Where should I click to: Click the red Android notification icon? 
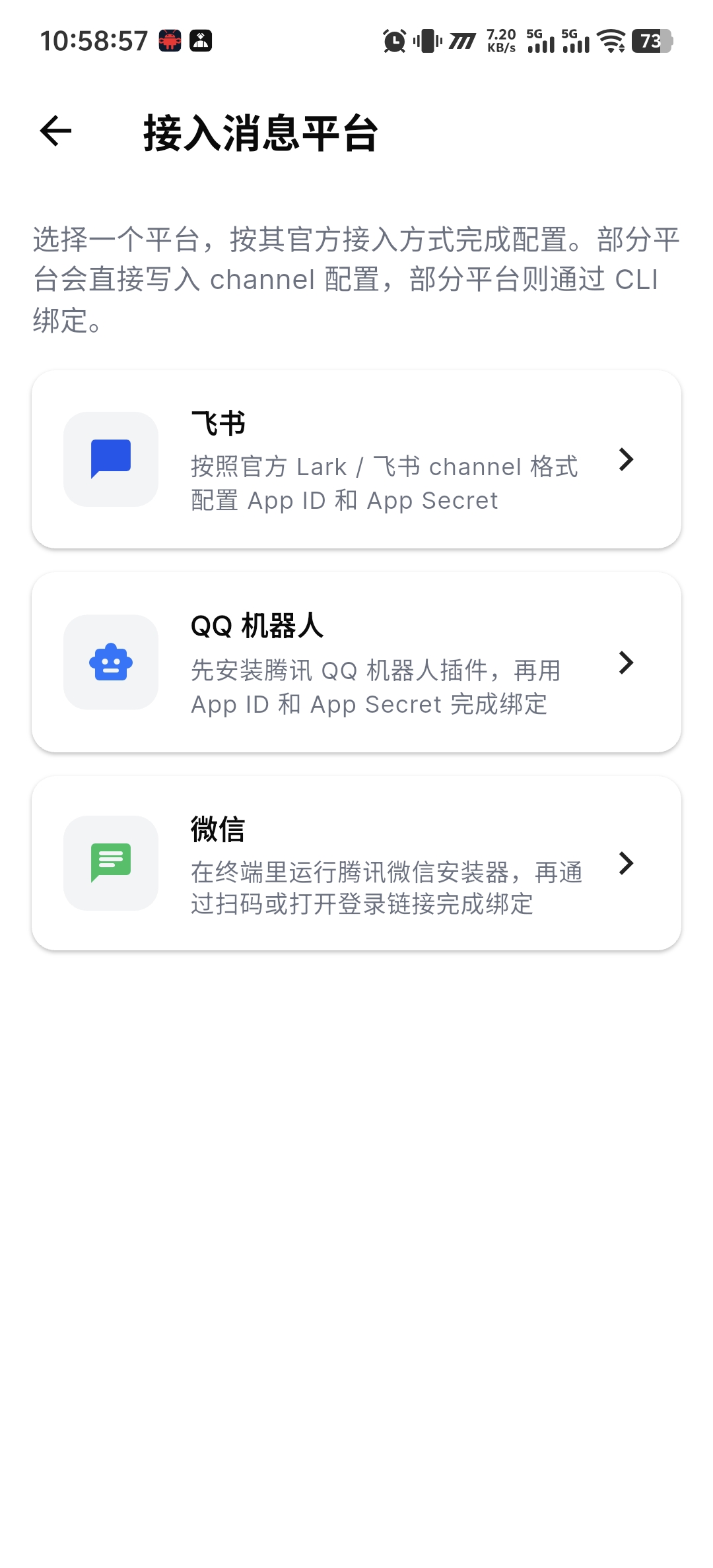coord(170,41)
